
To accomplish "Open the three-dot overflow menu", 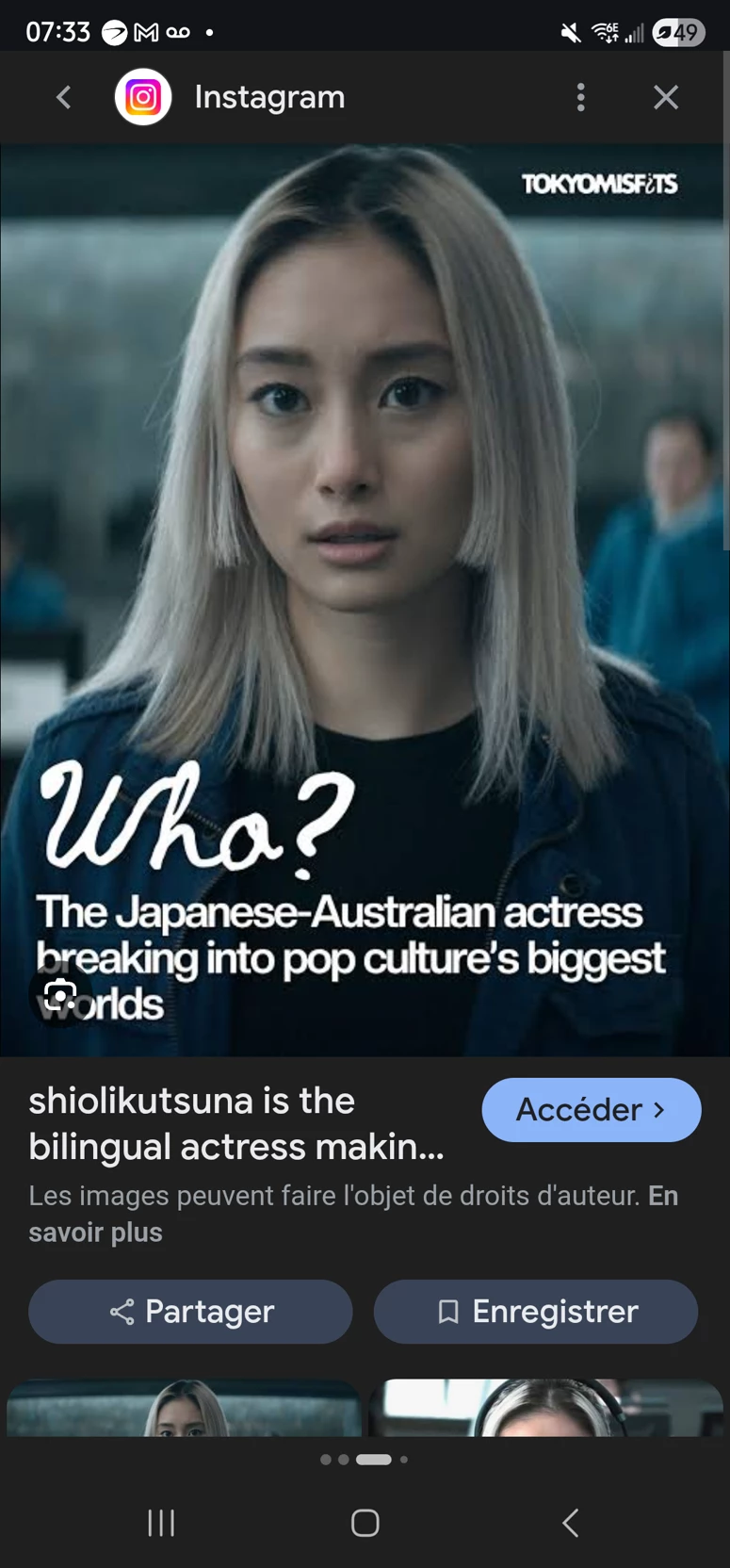I will tap(580, 97).
